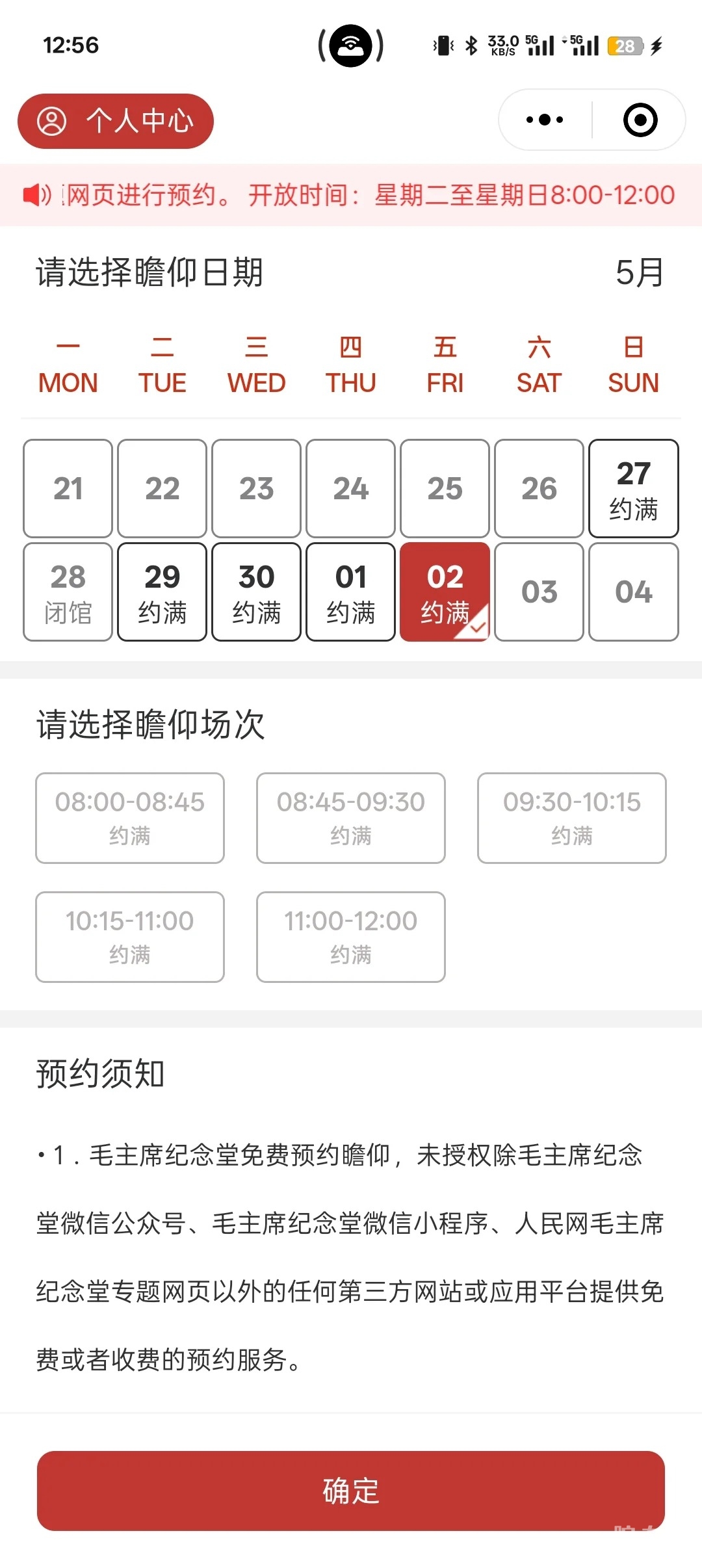Confirm with the 确定 button
Image resolution: width=702 pixels, height=1568 pixels.
[351, 1491]
